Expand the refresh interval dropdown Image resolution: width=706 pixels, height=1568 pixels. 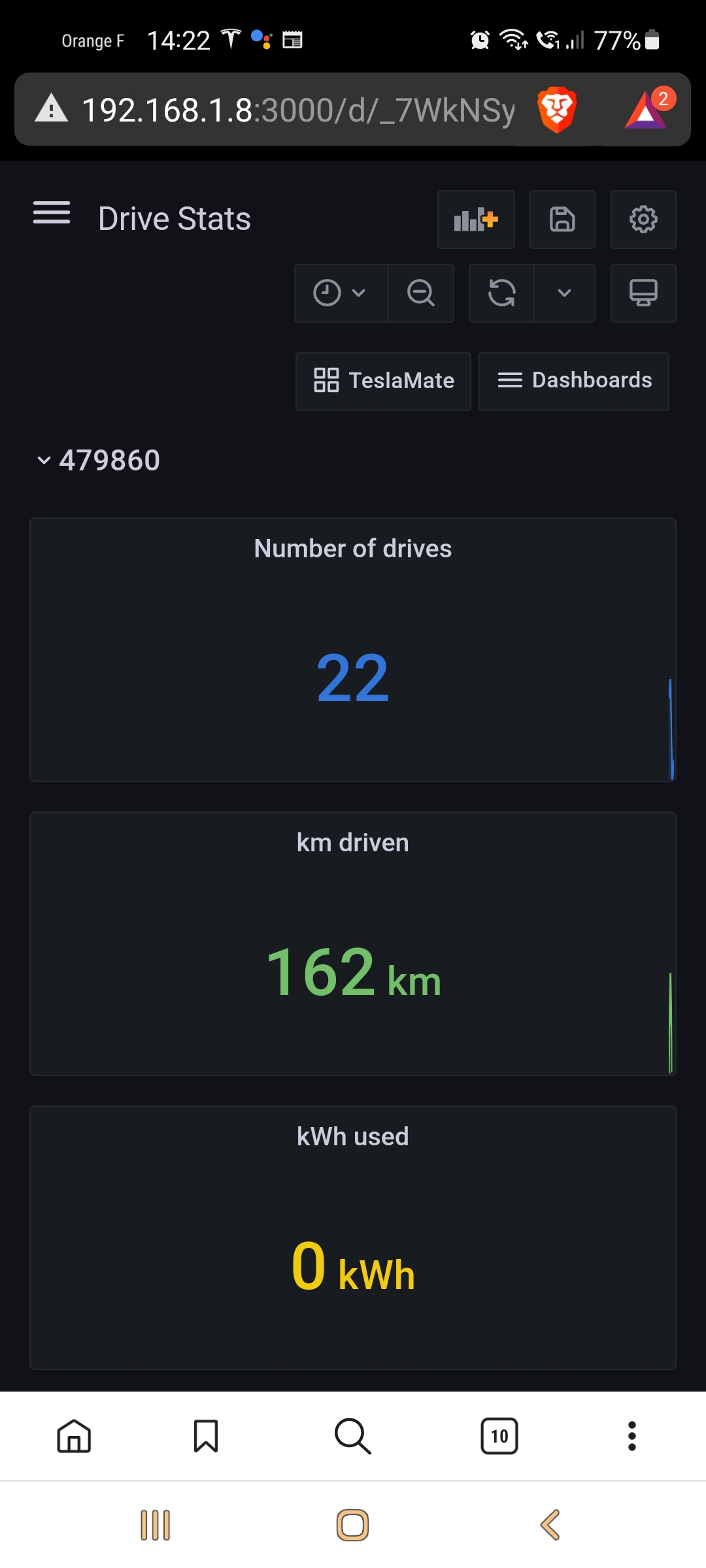[x=565, y=293]
